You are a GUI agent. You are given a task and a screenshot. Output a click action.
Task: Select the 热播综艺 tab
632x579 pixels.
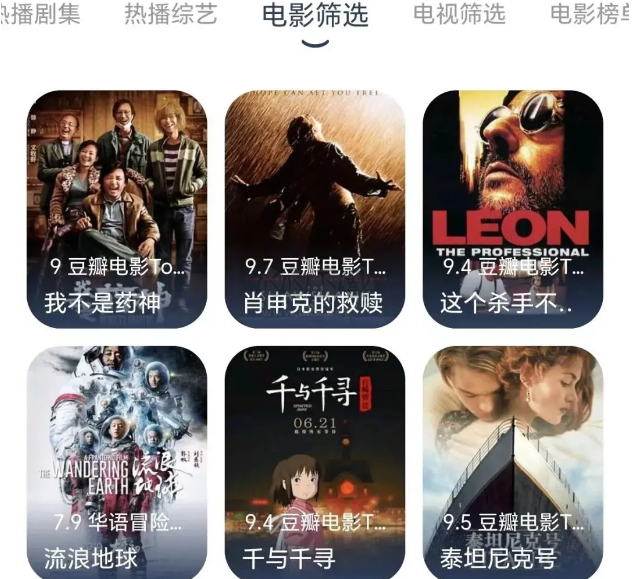(170, 14)
